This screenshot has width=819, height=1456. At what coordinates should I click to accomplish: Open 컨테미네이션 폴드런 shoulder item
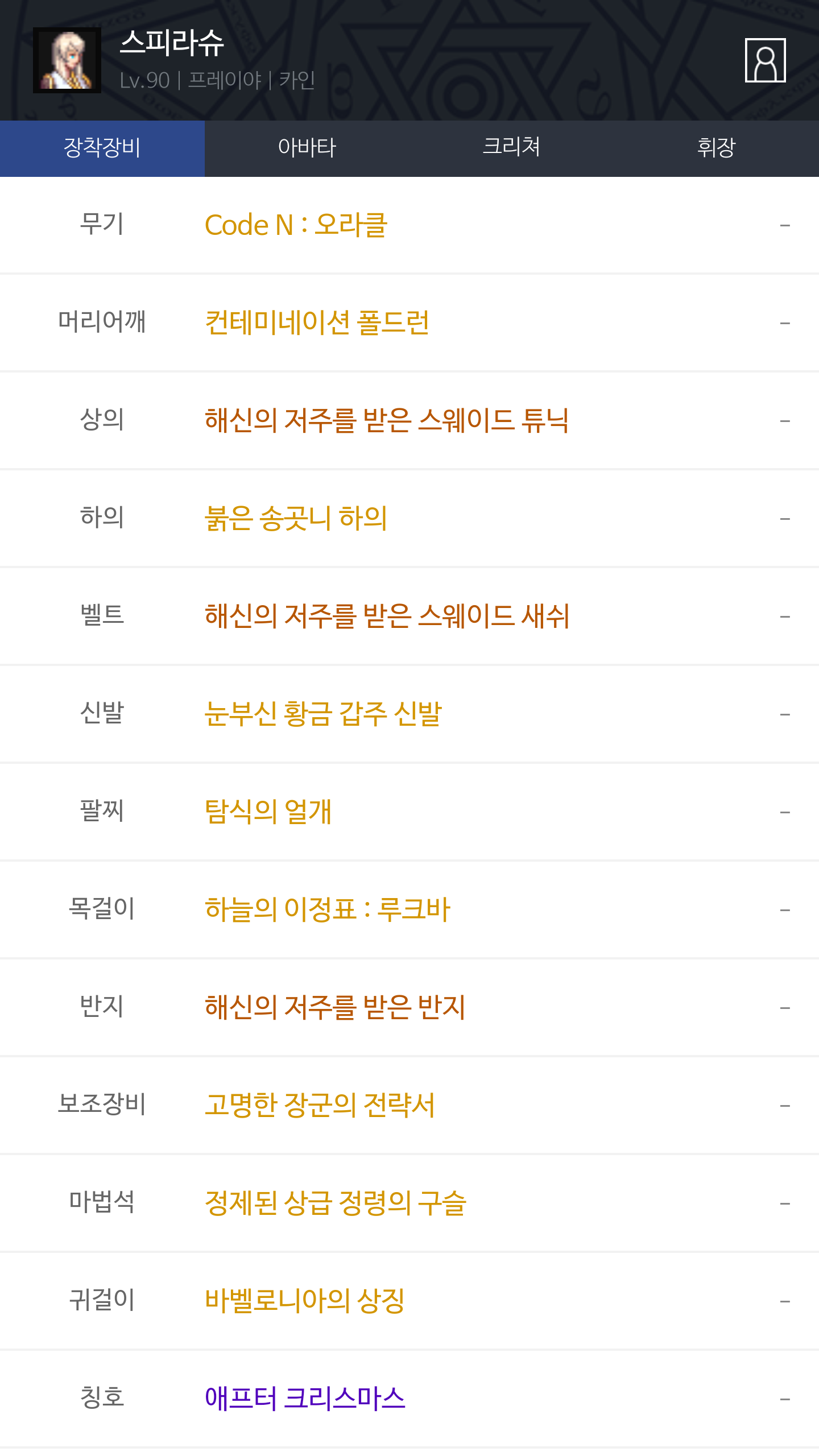409,323
